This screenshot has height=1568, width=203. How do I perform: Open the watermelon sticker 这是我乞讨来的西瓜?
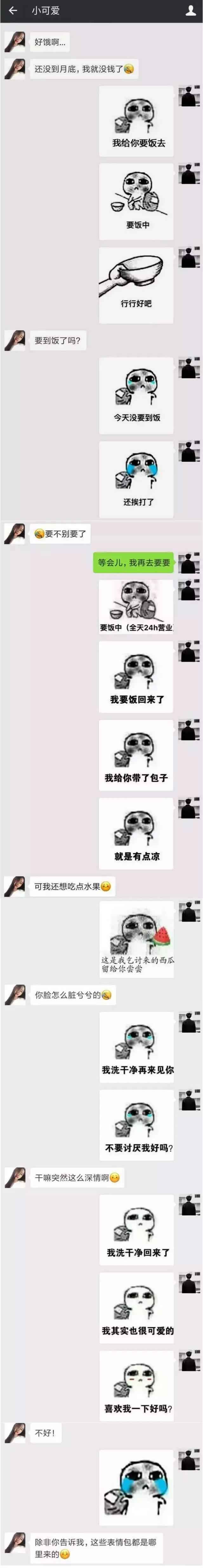[137, 939]
